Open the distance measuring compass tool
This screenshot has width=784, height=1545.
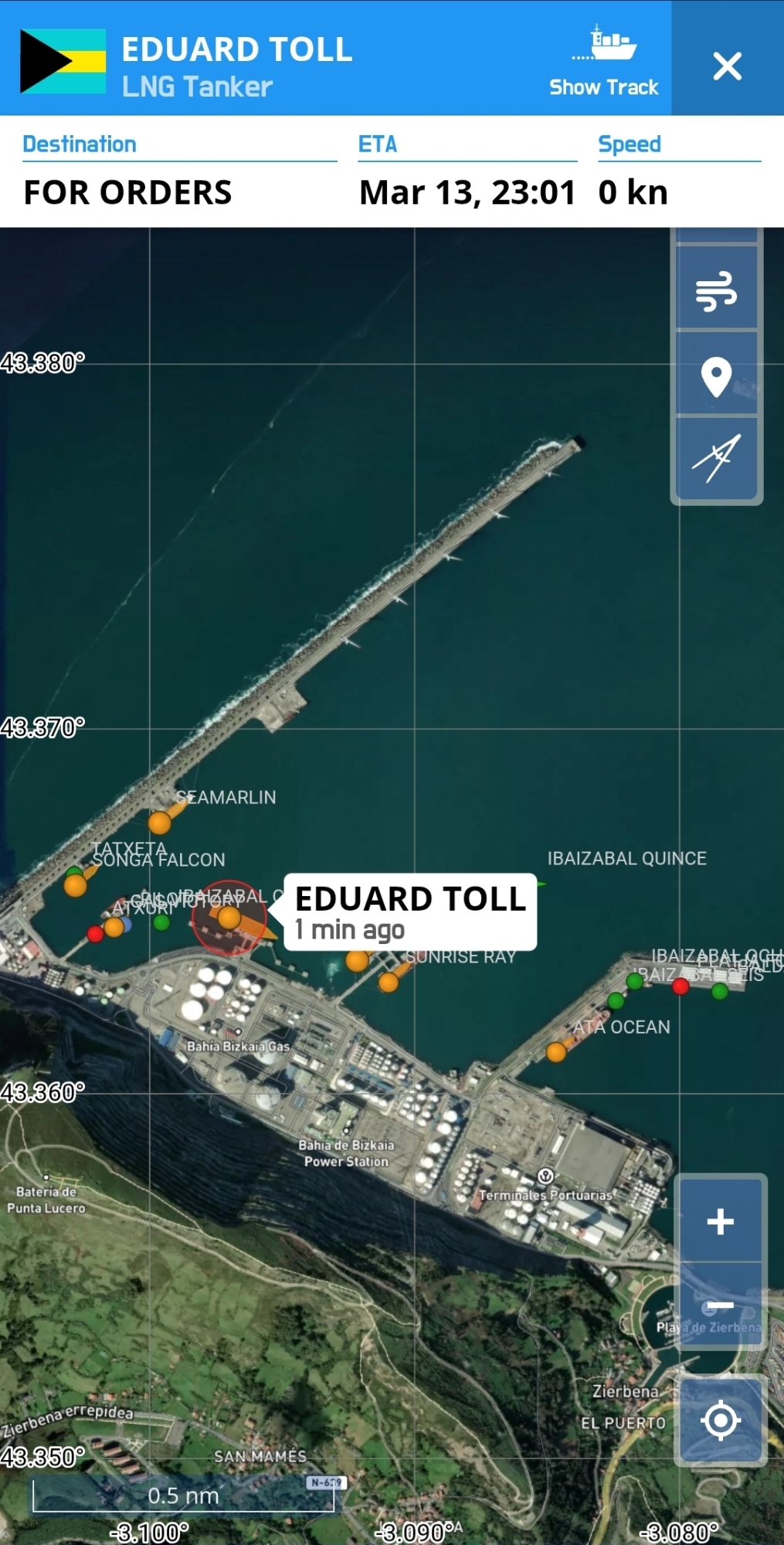tap(716, 460)
